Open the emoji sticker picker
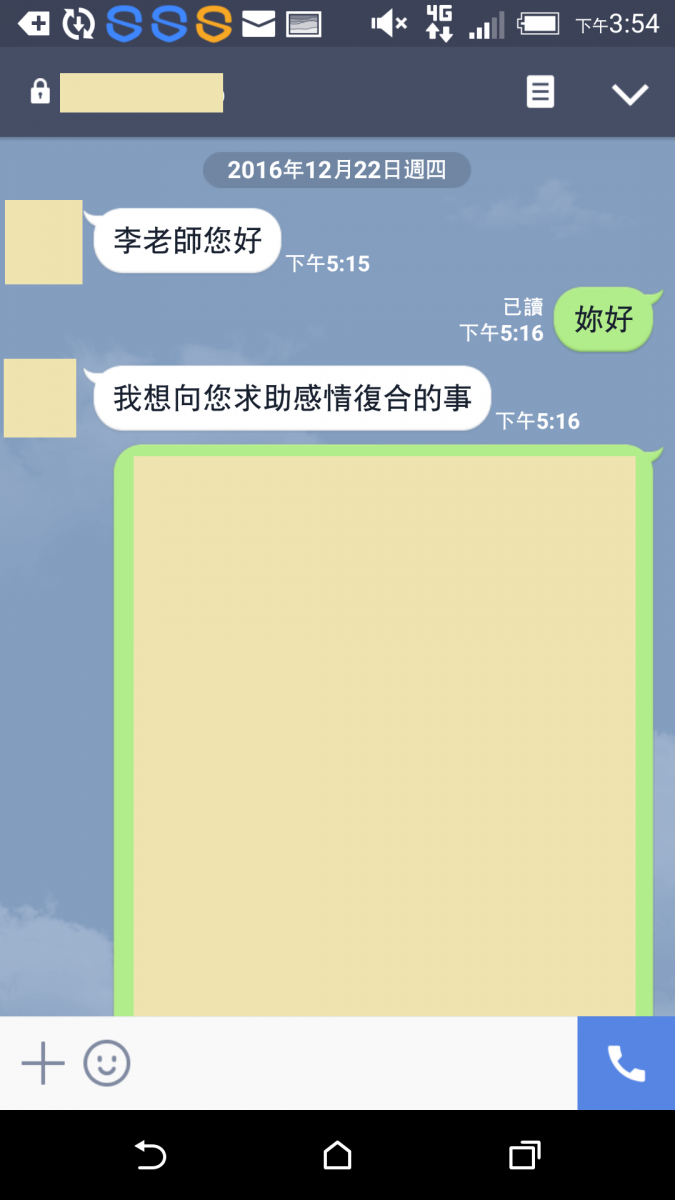The height and width of the screenshot is (1200, 675). [107, 1063]
